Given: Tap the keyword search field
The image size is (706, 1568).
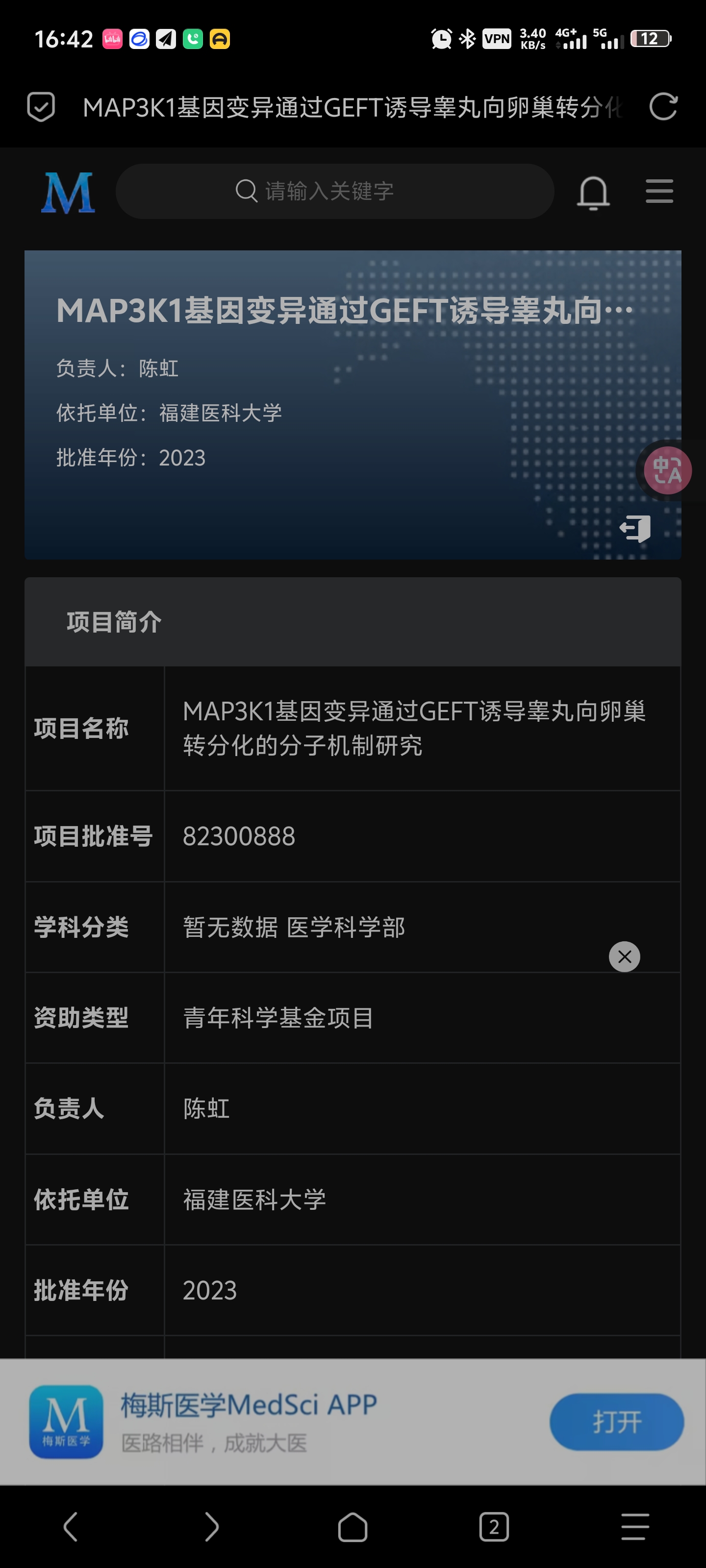Looking at the screenshot, I should 334,191.
